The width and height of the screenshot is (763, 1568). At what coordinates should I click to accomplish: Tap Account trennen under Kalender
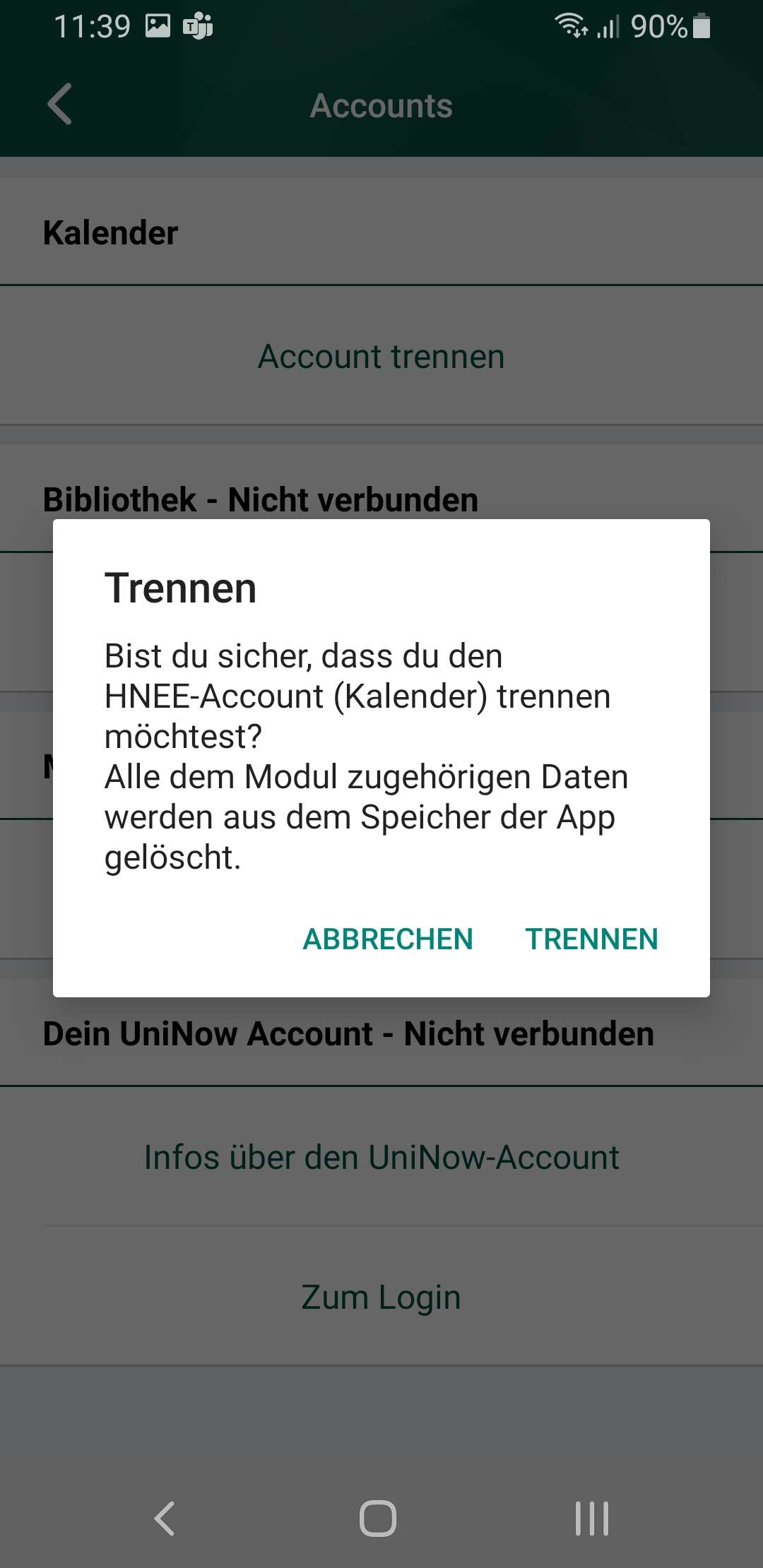coord(381,357)
